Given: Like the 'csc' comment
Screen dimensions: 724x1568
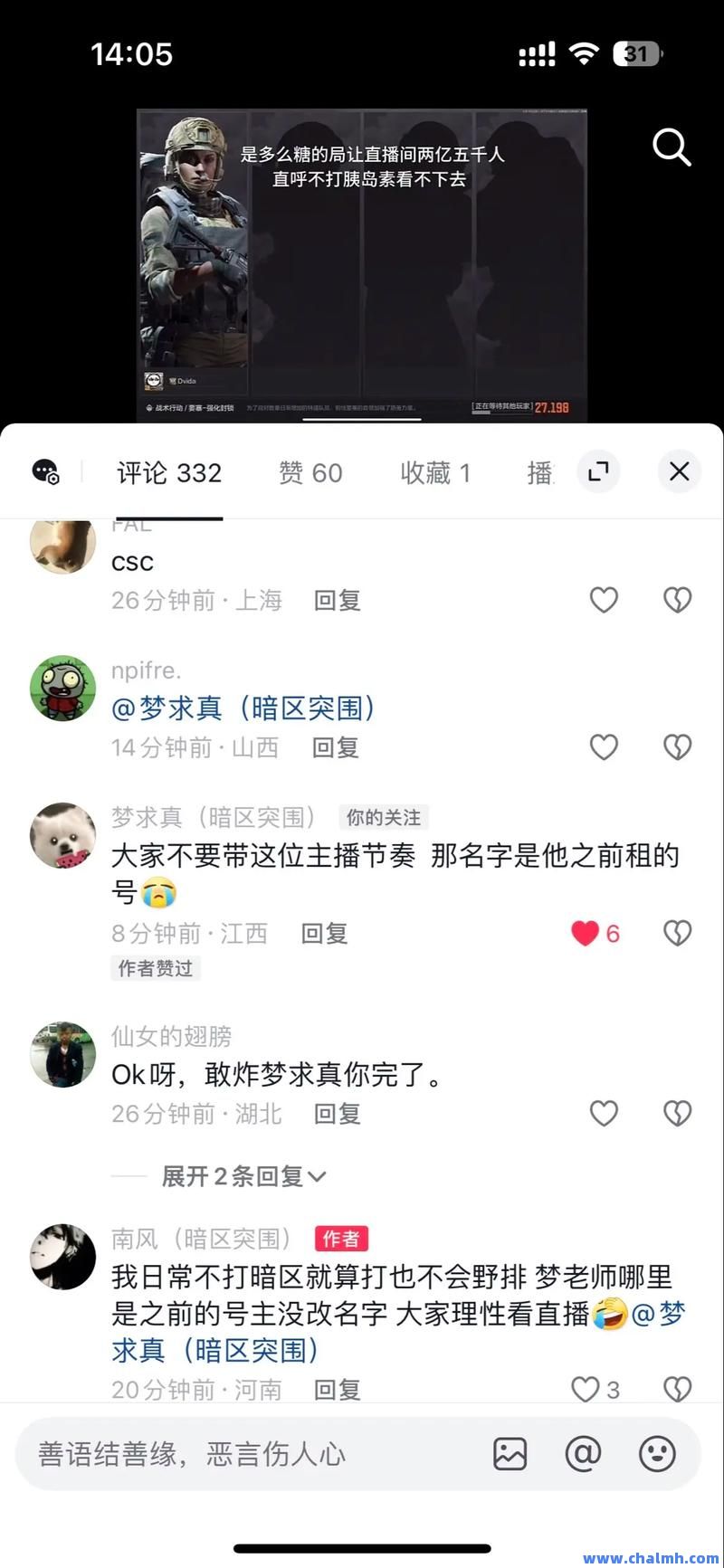Looking at the screenshot, I should (604, 600).
